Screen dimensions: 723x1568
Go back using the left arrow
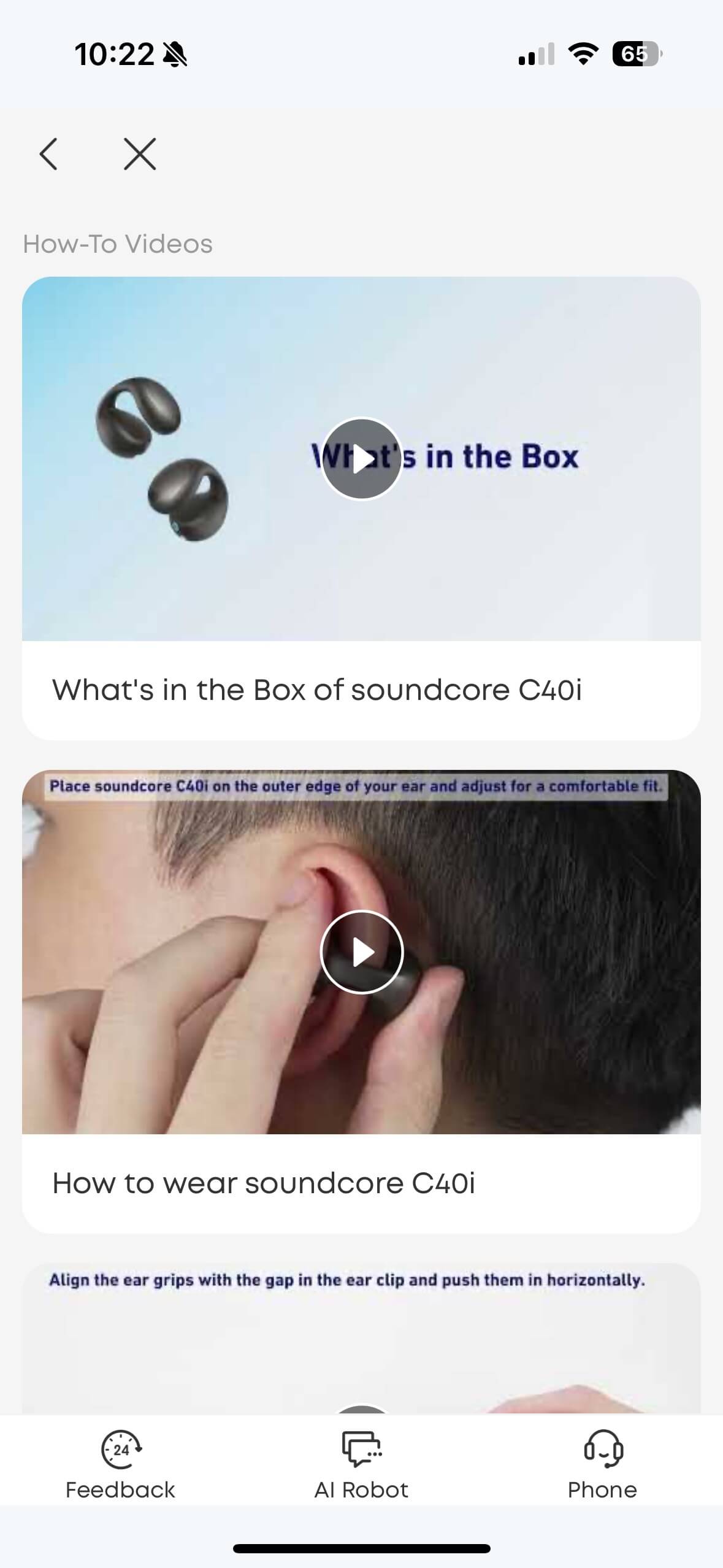pyautogui.click(x=48, y=153)
